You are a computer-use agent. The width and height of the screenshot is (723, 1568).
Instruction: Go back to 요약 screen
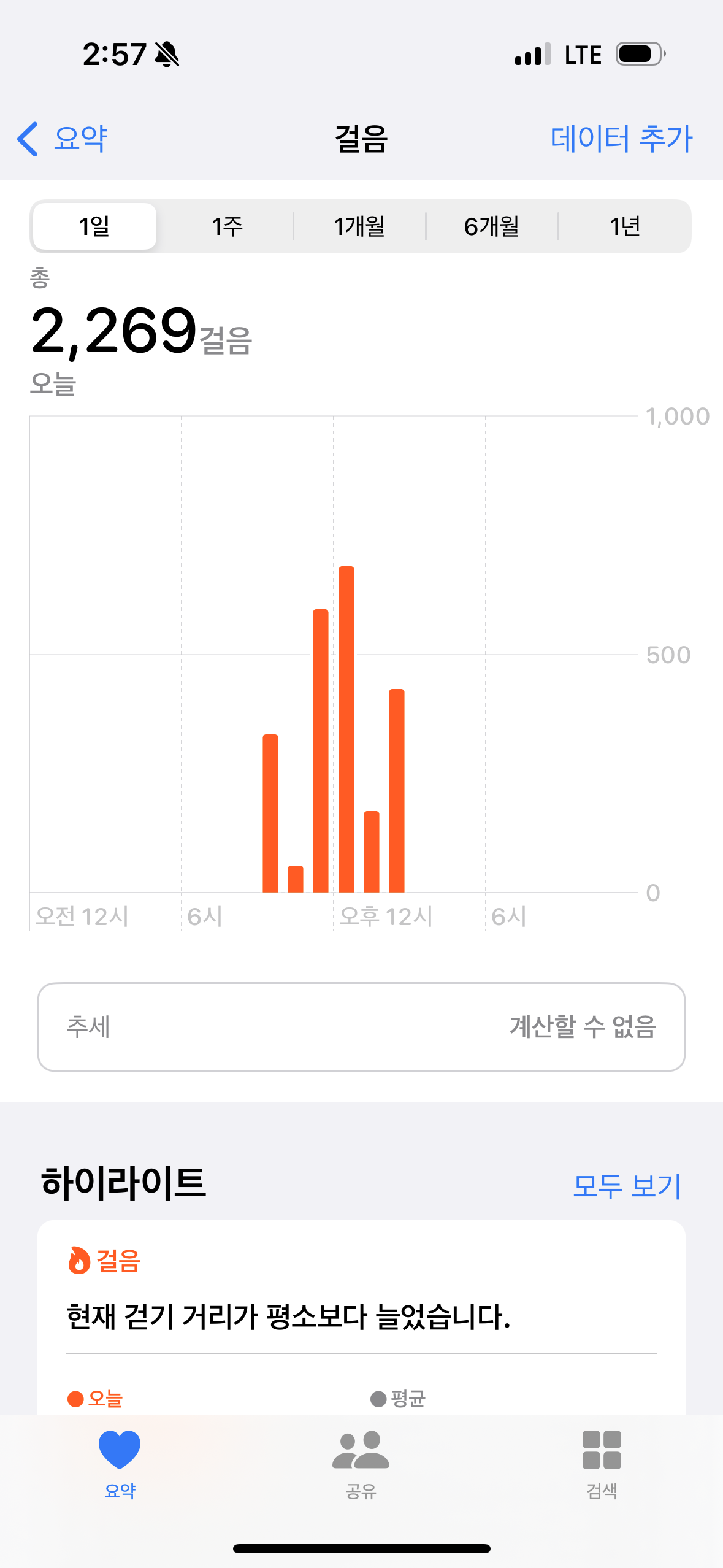point(63,139)
